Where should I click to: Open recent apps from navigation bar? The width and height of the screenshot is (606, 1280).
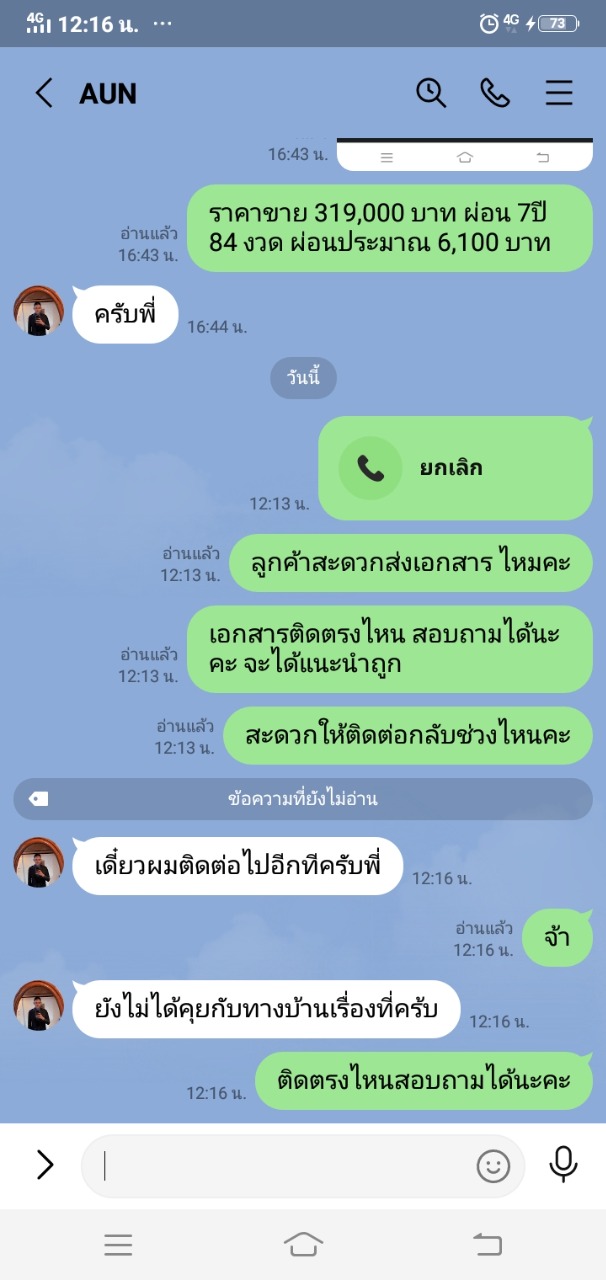(x=118, y=1244)
